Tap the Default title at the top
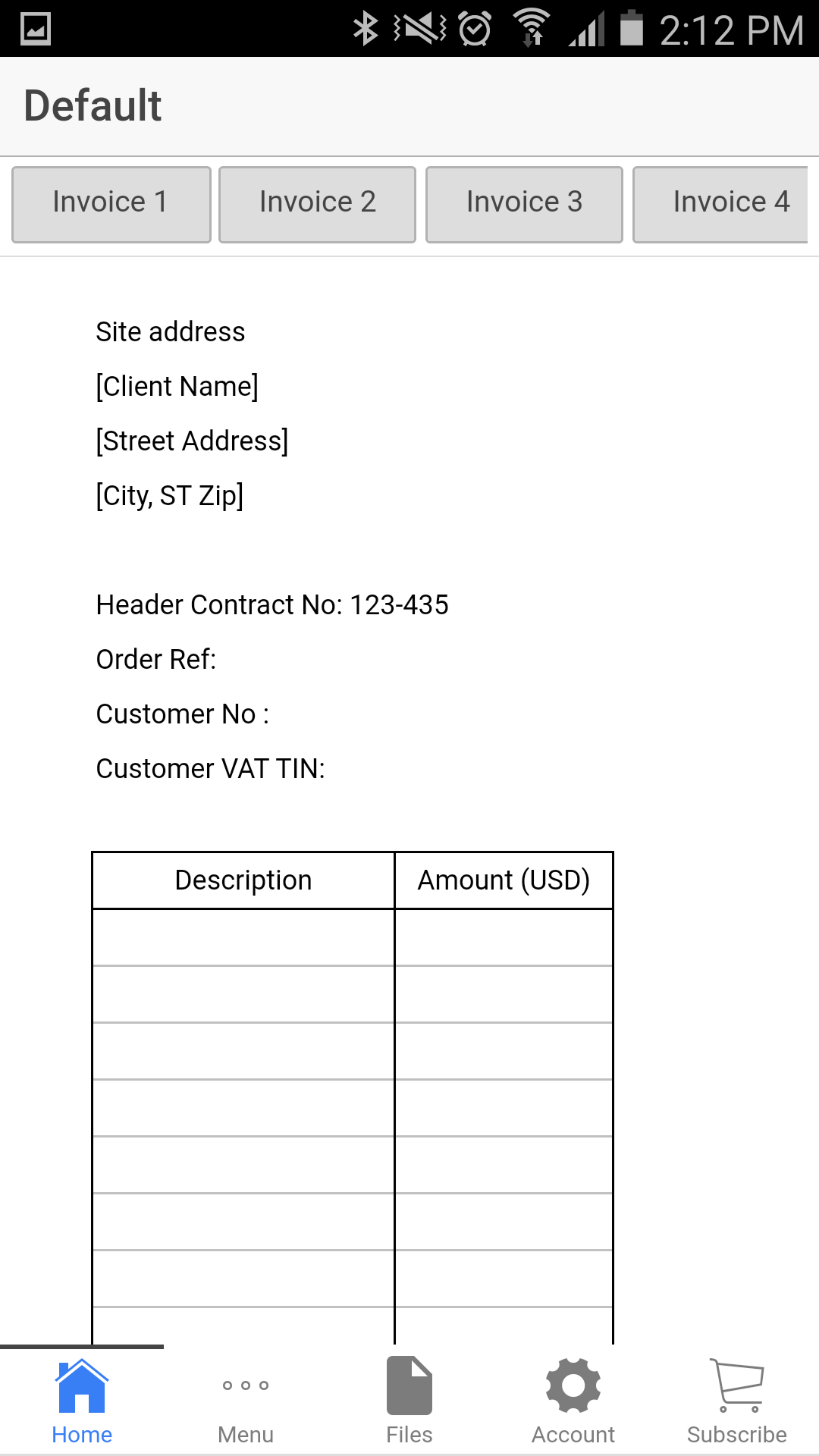Screen dimensions: 819x1456 pos(92,105)
